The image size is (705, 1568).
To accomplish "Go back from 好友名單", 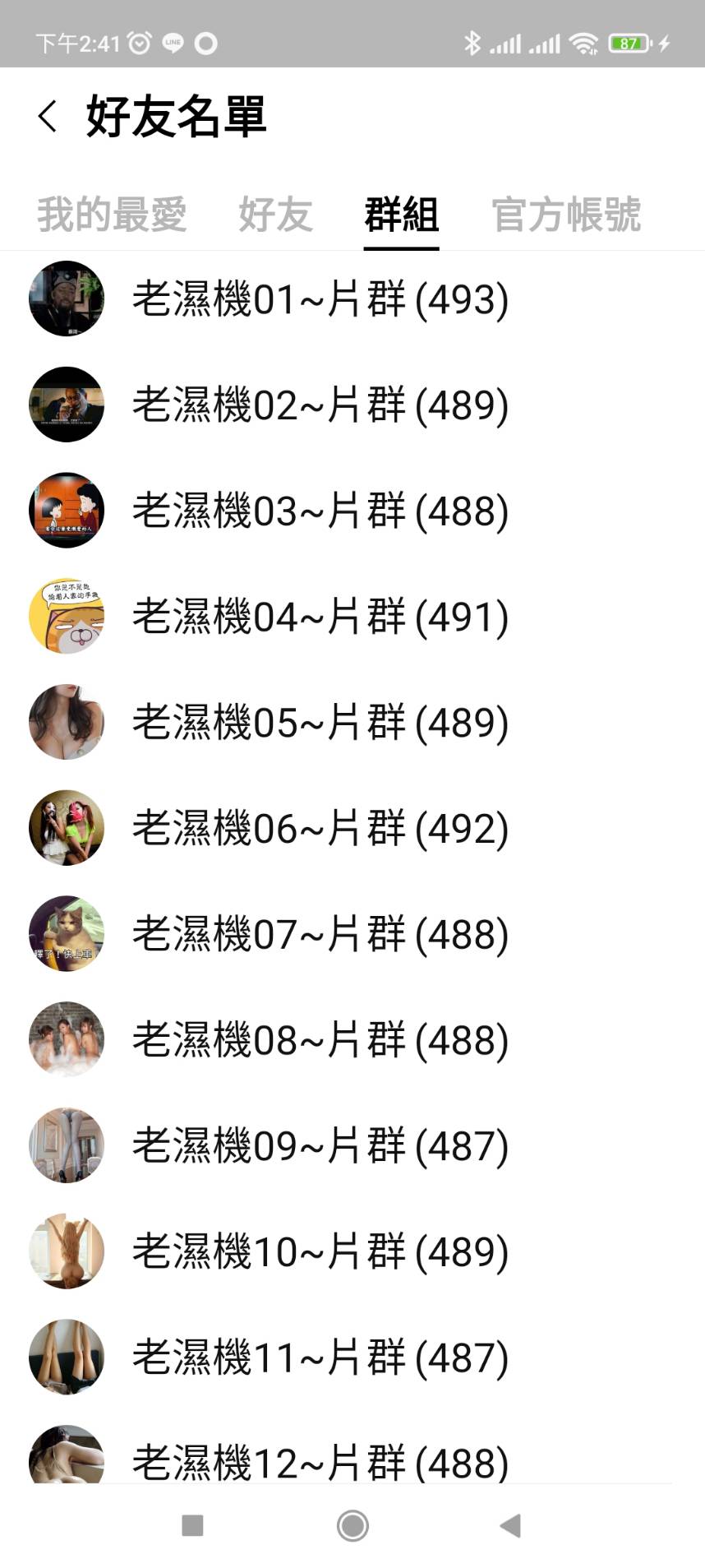I will pos(48,116).
